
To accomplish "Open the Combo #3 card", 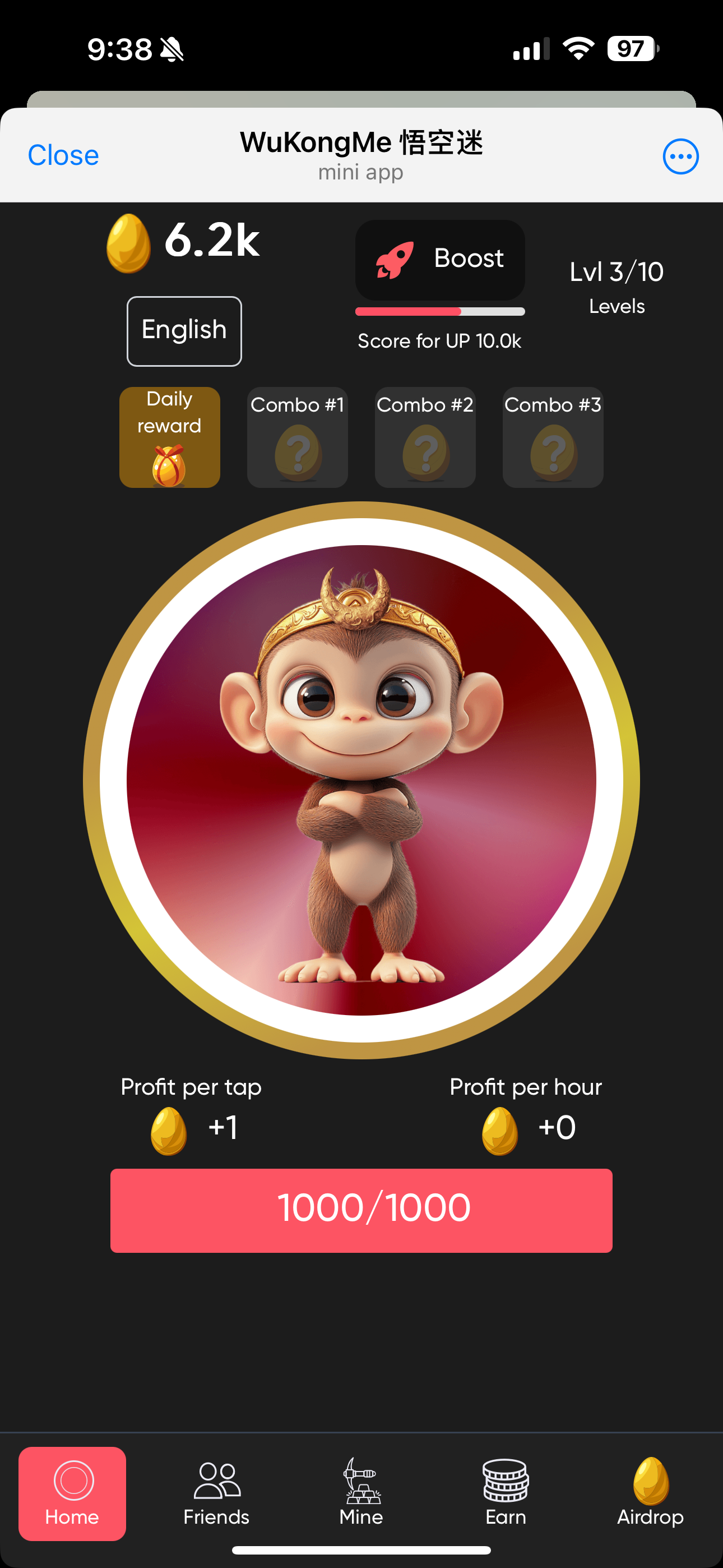I will (x=553, y=437).
